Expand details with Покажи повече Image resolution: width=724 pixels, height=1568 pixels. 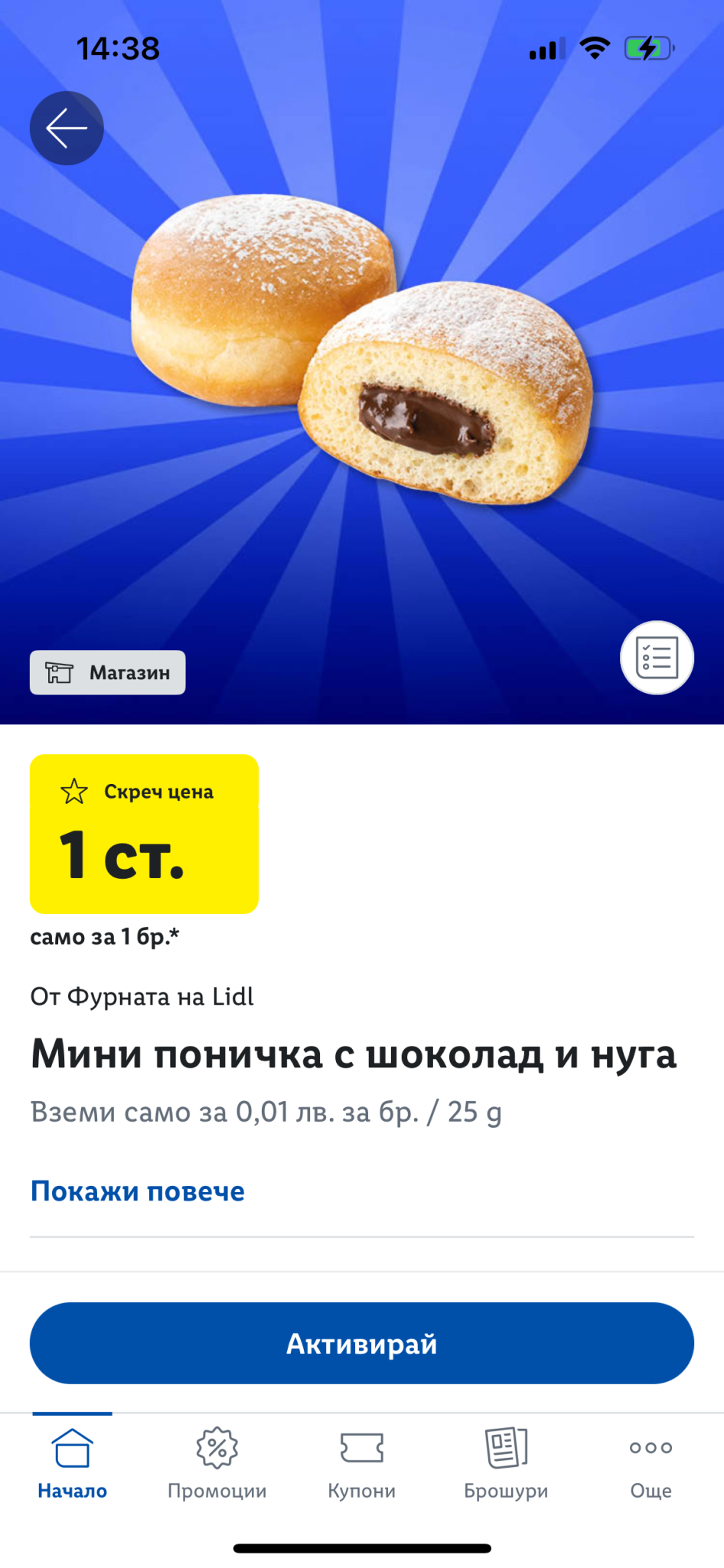pyautogui.click(x=138, y=1191)
